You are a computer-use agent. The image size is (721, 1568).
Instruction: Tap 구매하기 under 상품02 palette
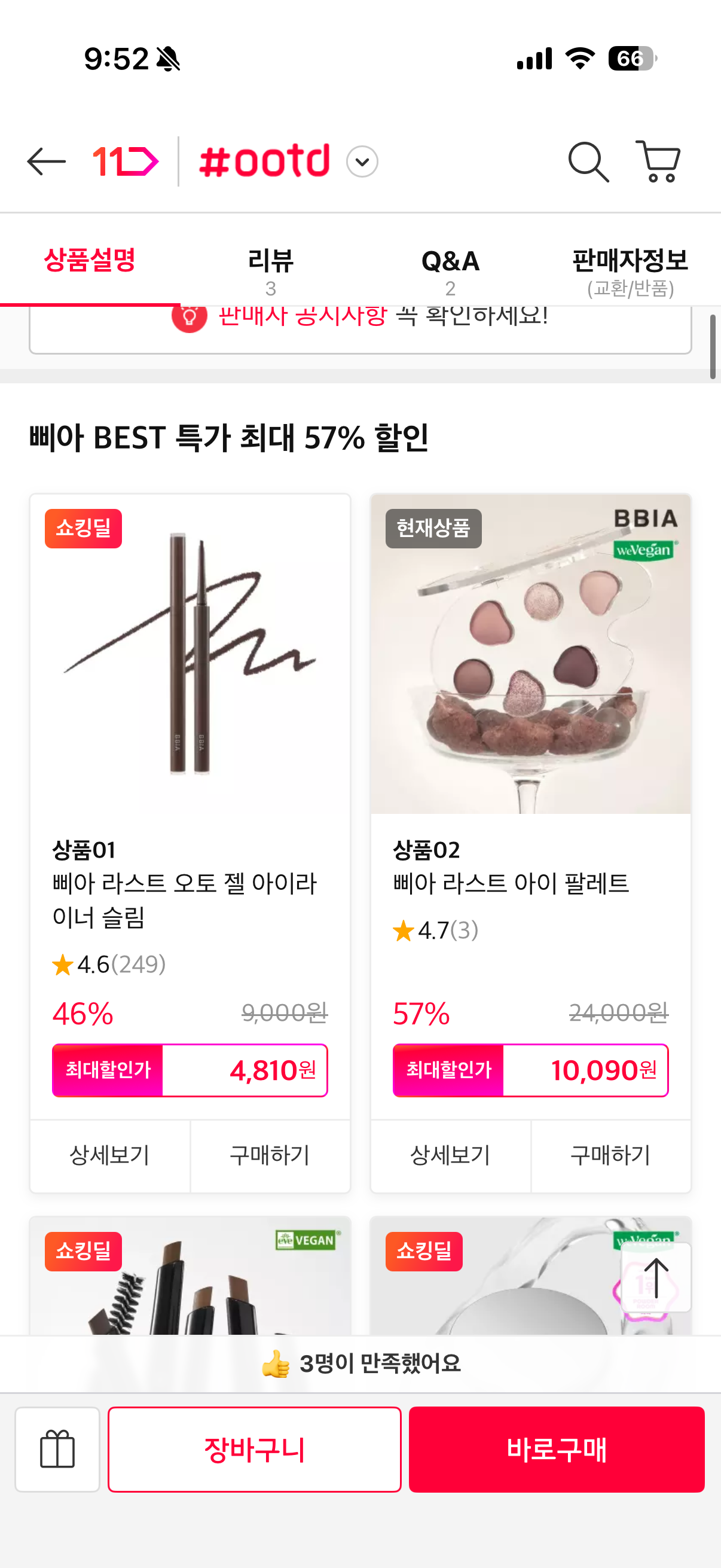[x=610, y=1155]
